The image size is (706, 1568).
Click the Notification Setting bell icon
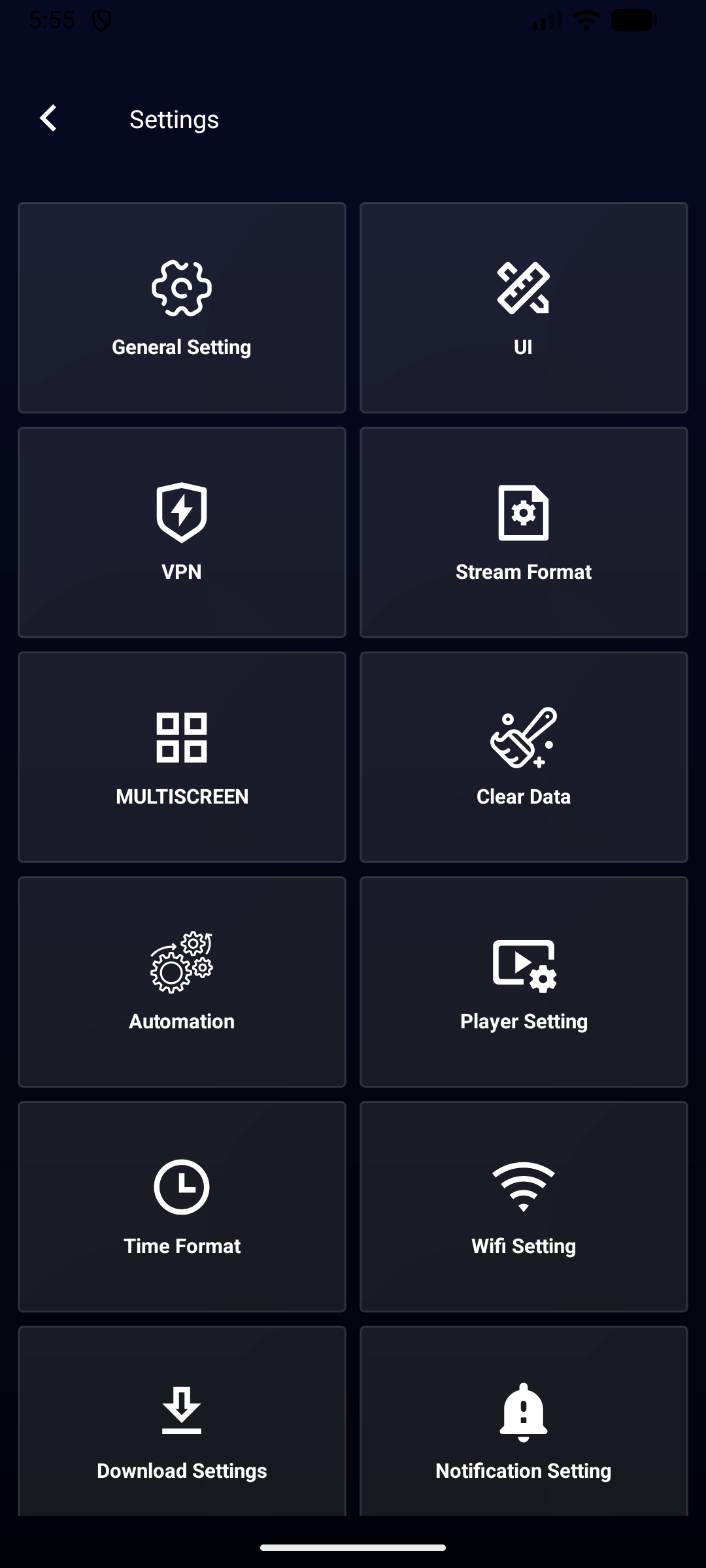523,1411
